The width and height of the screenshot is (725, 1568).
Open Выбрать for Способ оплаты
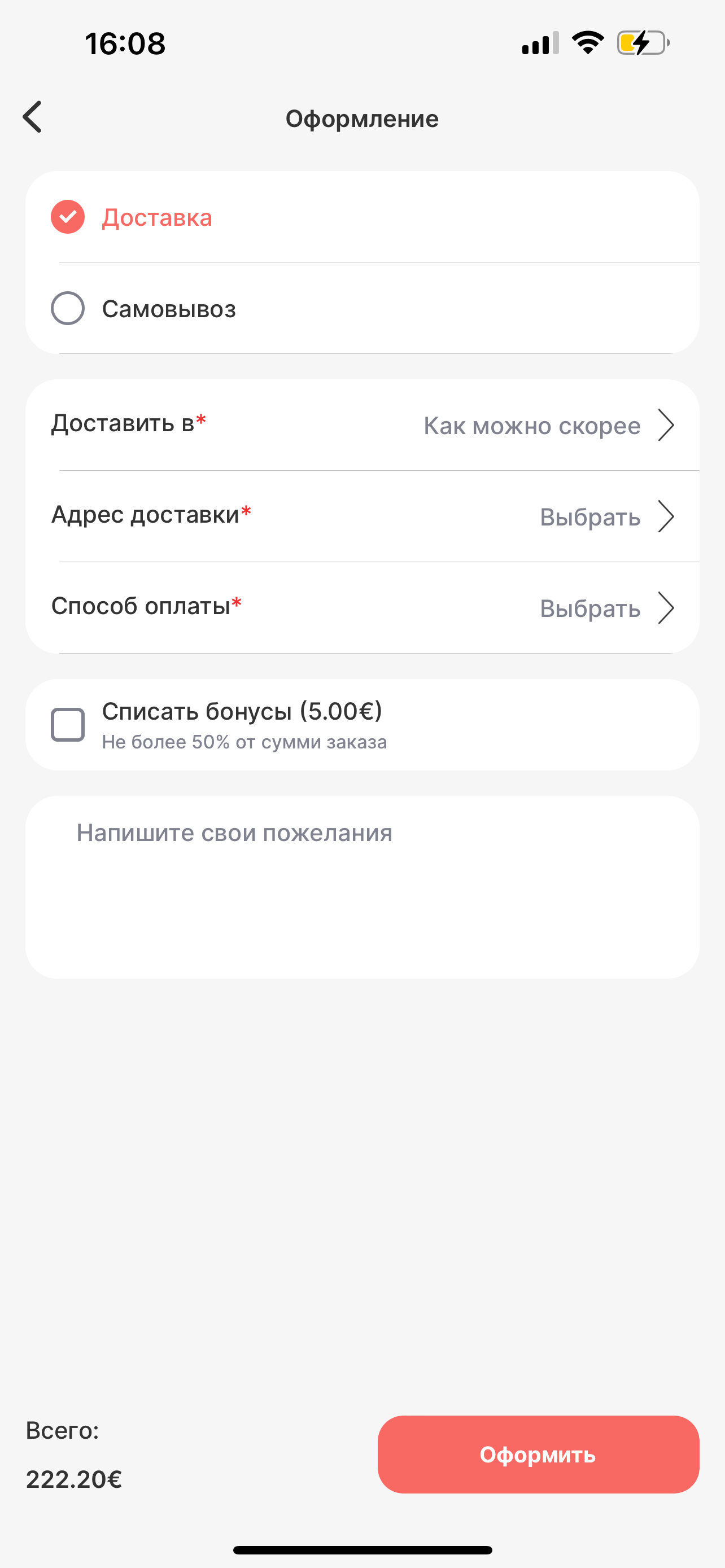click(591, 607)
